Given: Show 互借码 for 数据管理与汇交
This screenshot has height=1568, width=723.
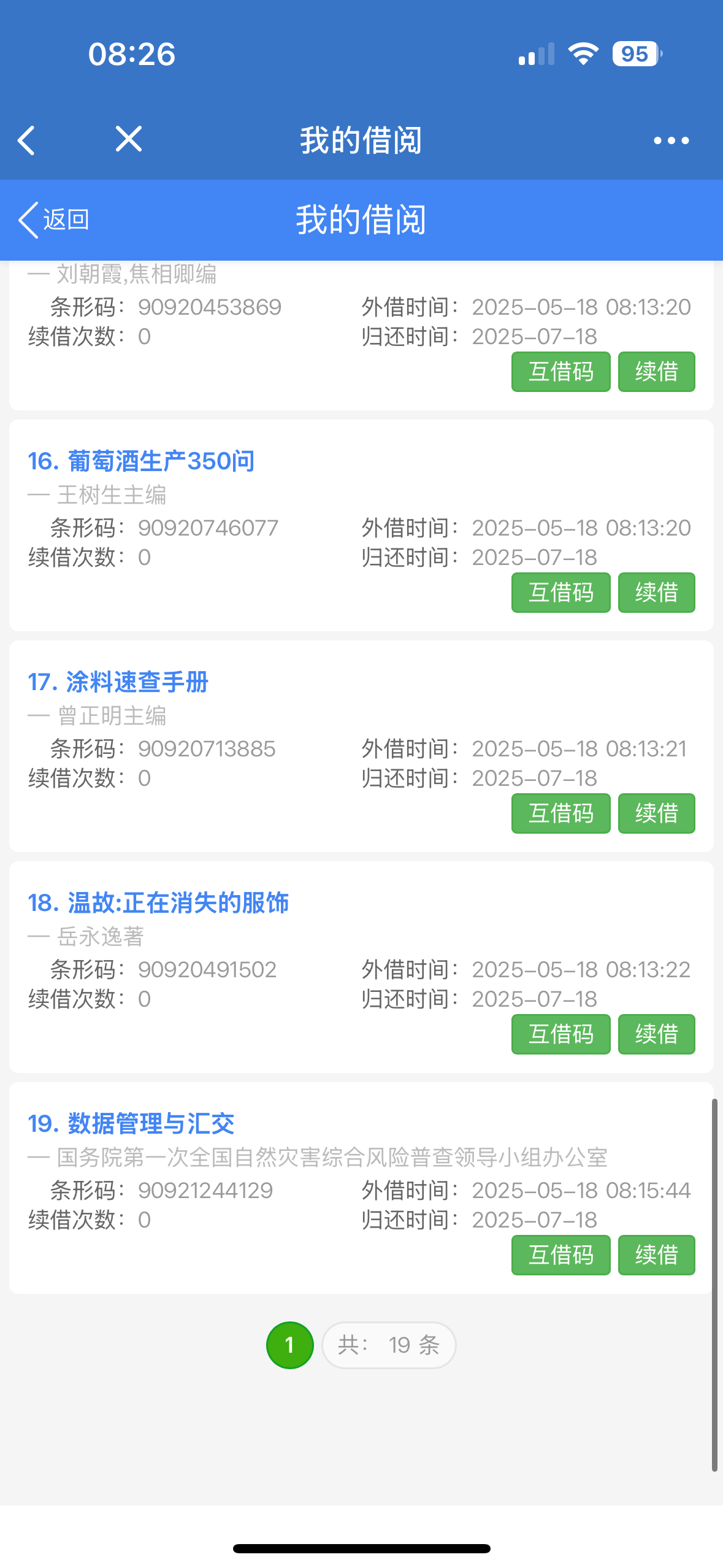Looking at the screenshot, I should coord(560,1255).
